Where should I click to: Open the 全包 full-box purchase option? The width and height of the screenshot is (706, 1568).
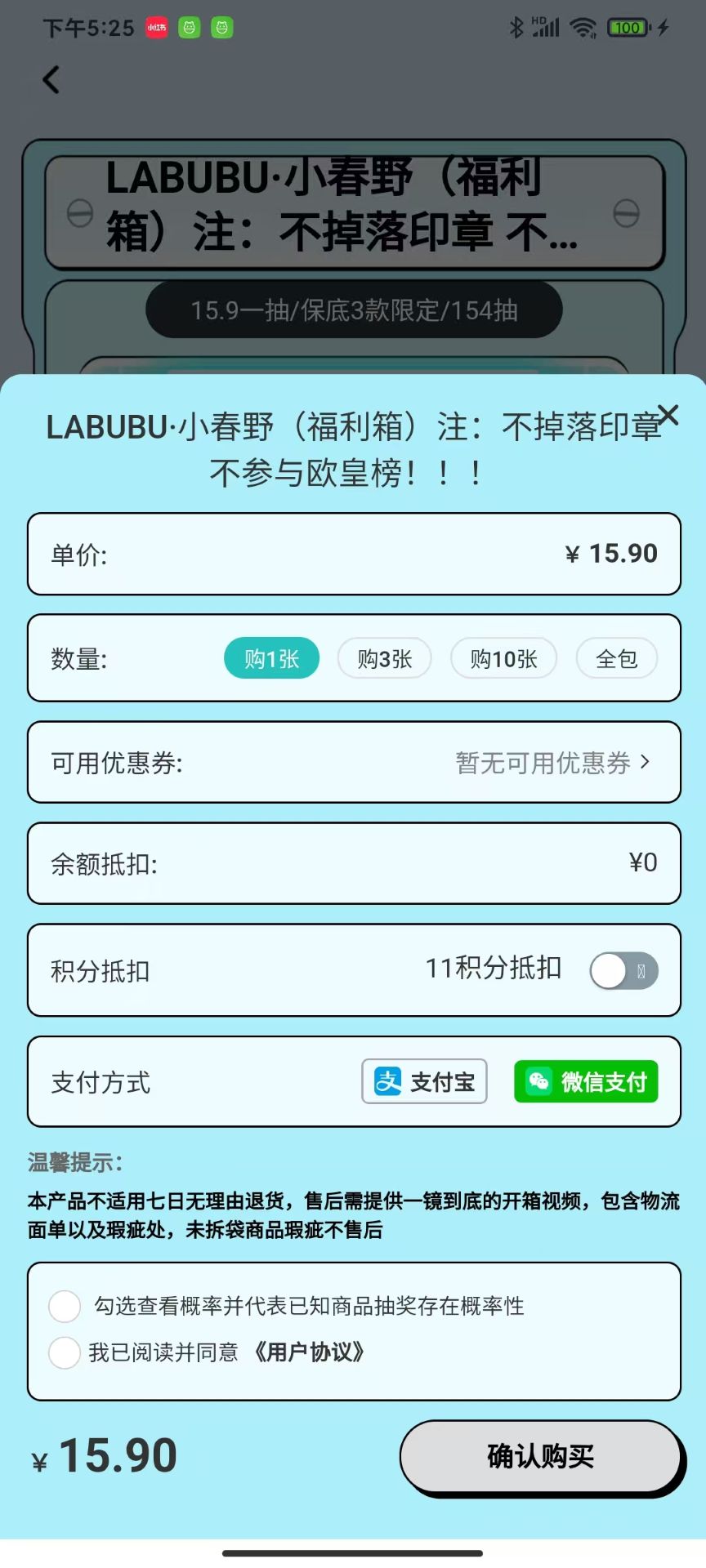(x=617, y=658)
